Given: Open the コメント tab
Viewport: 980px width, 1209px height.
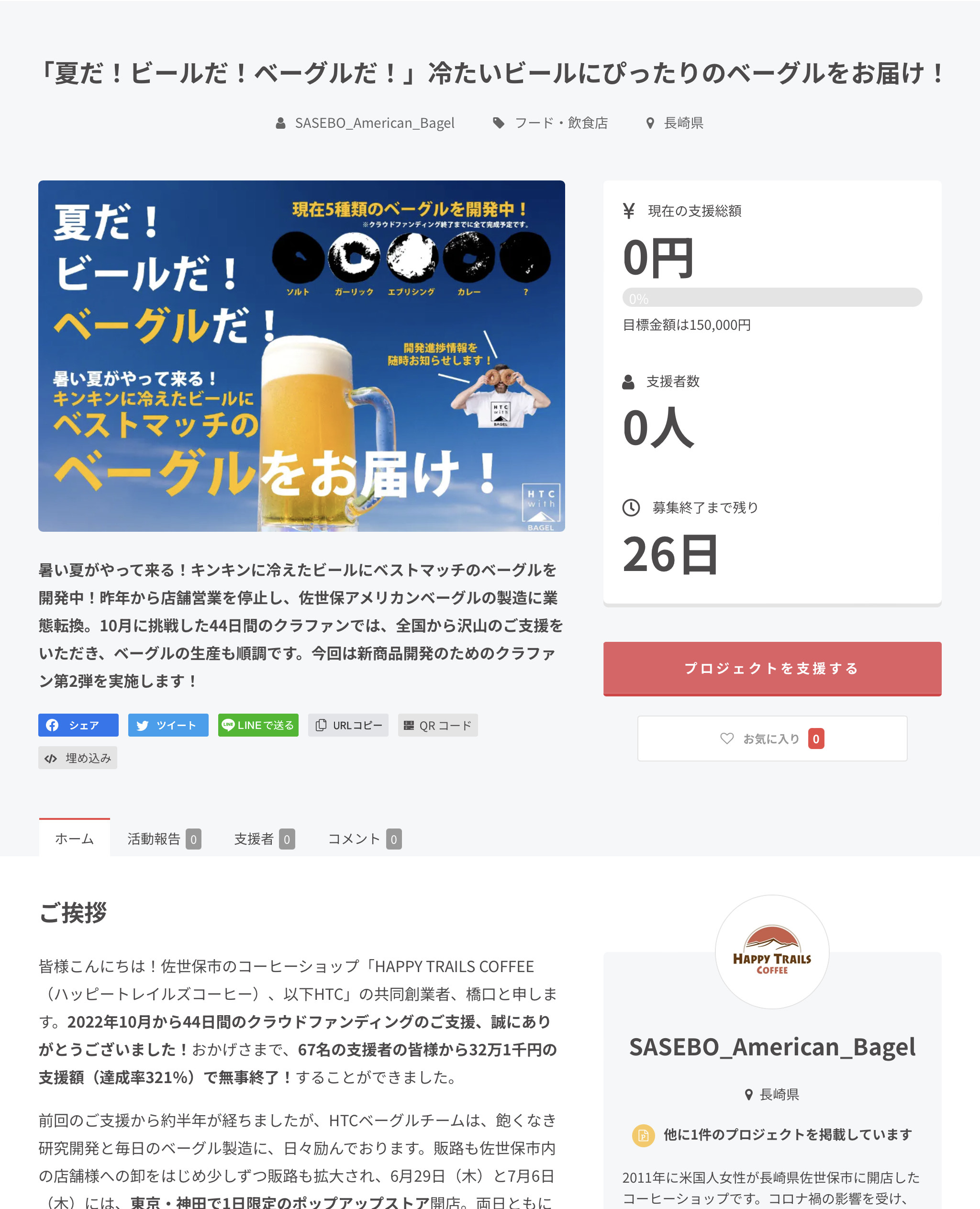Looking at the screenshot, I should 364,839.
